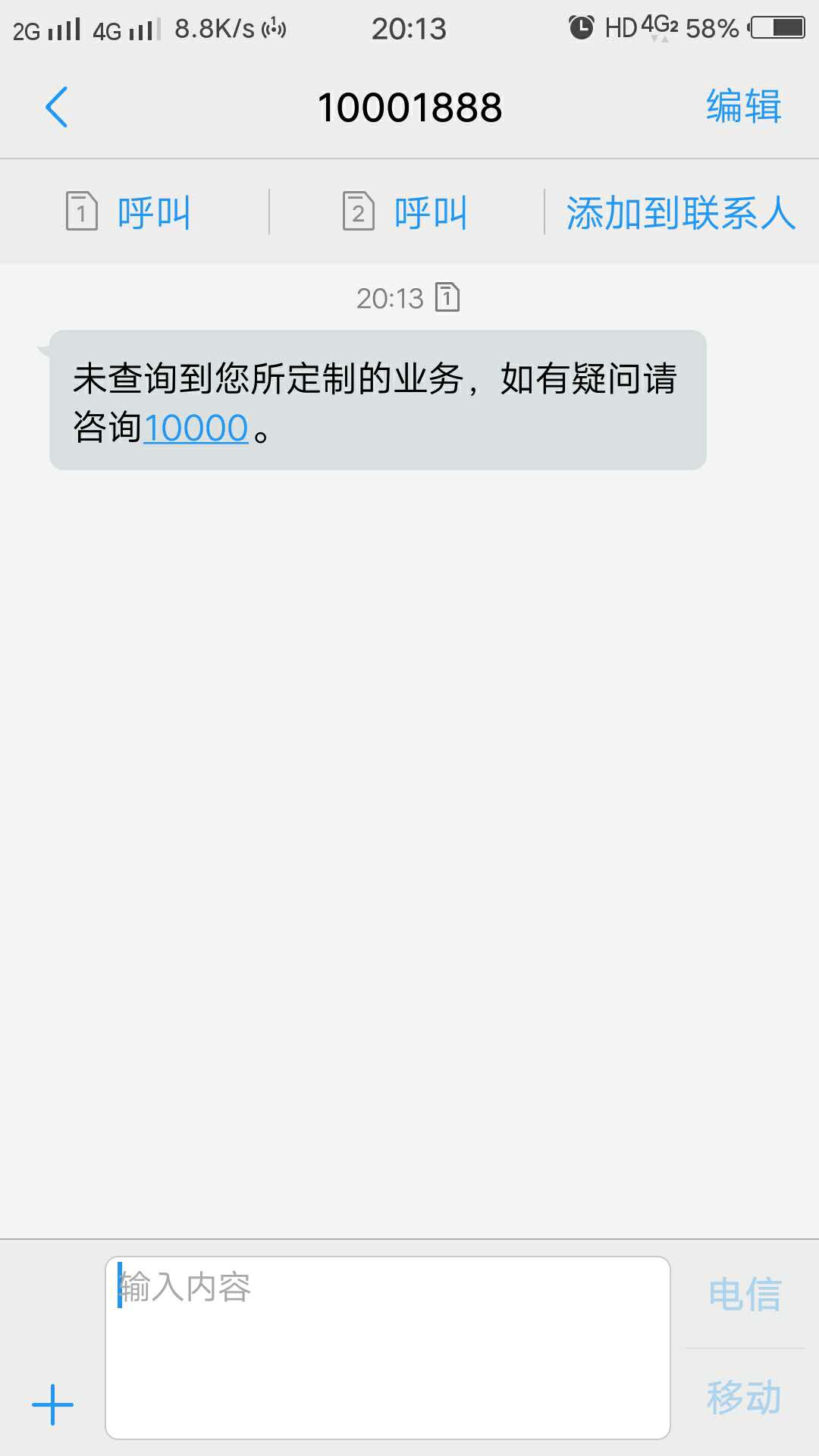Open the 10000 link in the message
Viewport: 819px width, 1456px height.
tap(196, 427)
